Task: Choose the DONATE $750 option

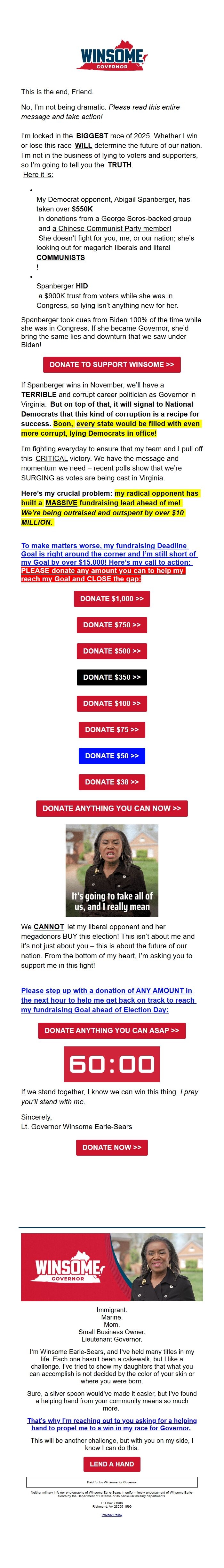Action: tap(112, 625)
